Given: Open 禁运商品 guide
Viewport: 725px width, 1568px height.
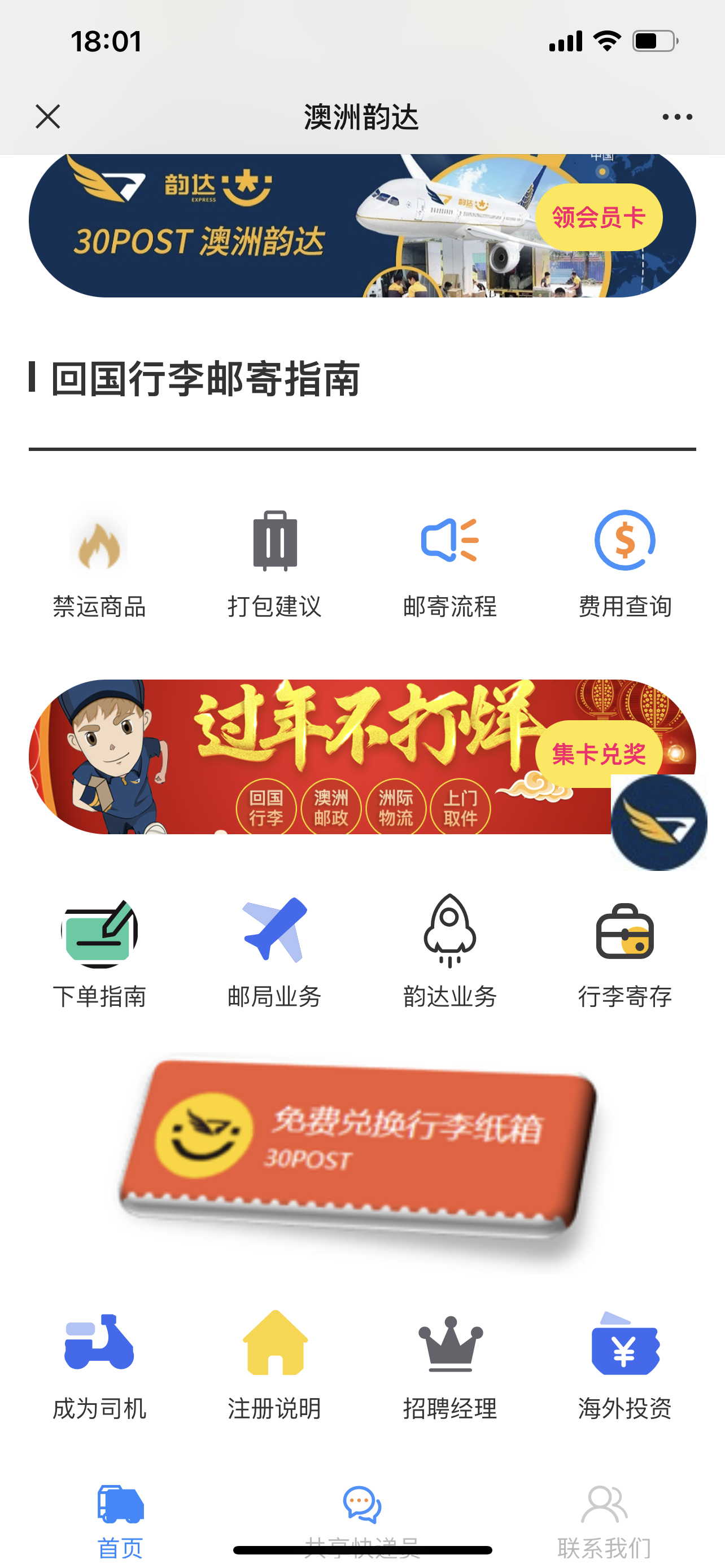Looking at the screenshot, I should point(99,563).
